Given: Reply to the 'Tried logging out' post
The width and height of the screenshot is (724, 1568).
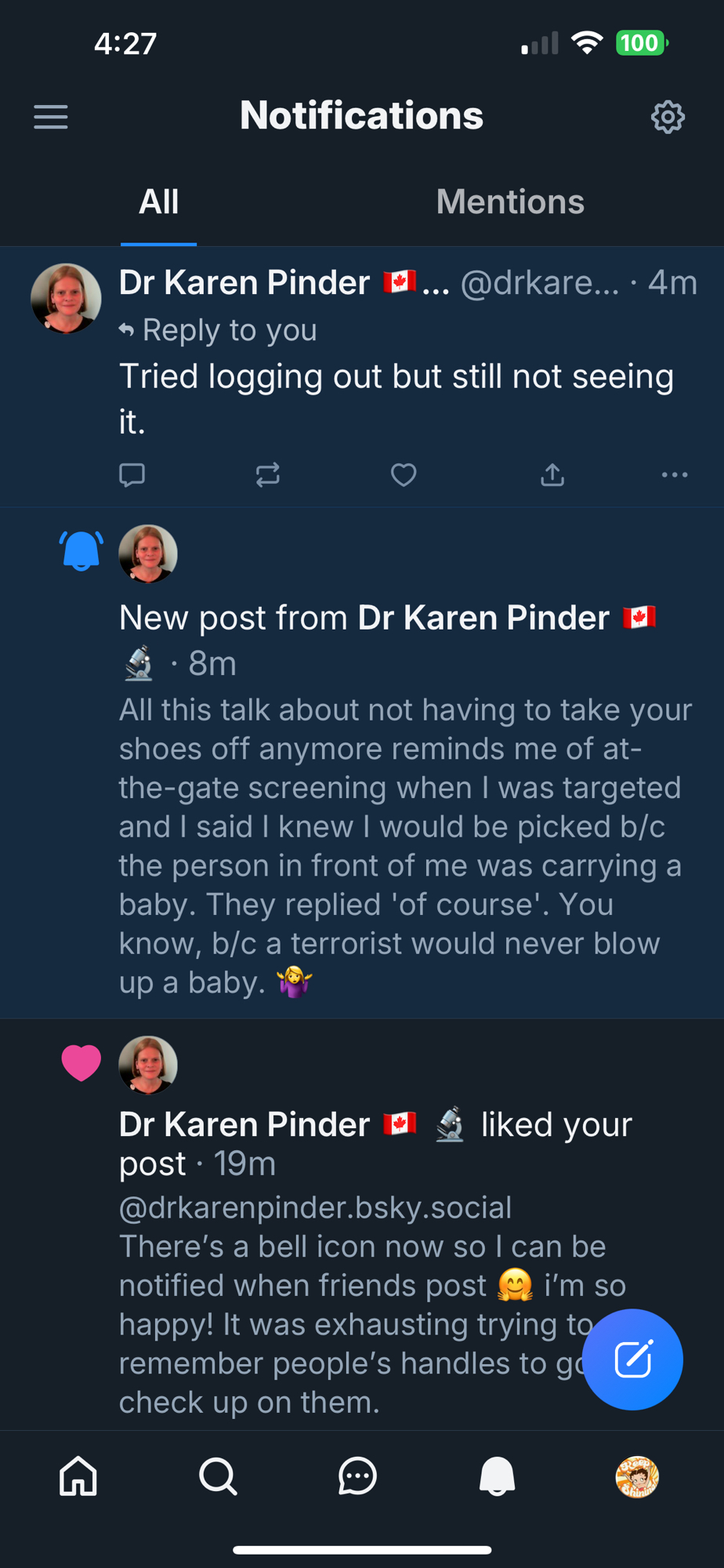Looking at the screenshot, I should tap(132, 474).
